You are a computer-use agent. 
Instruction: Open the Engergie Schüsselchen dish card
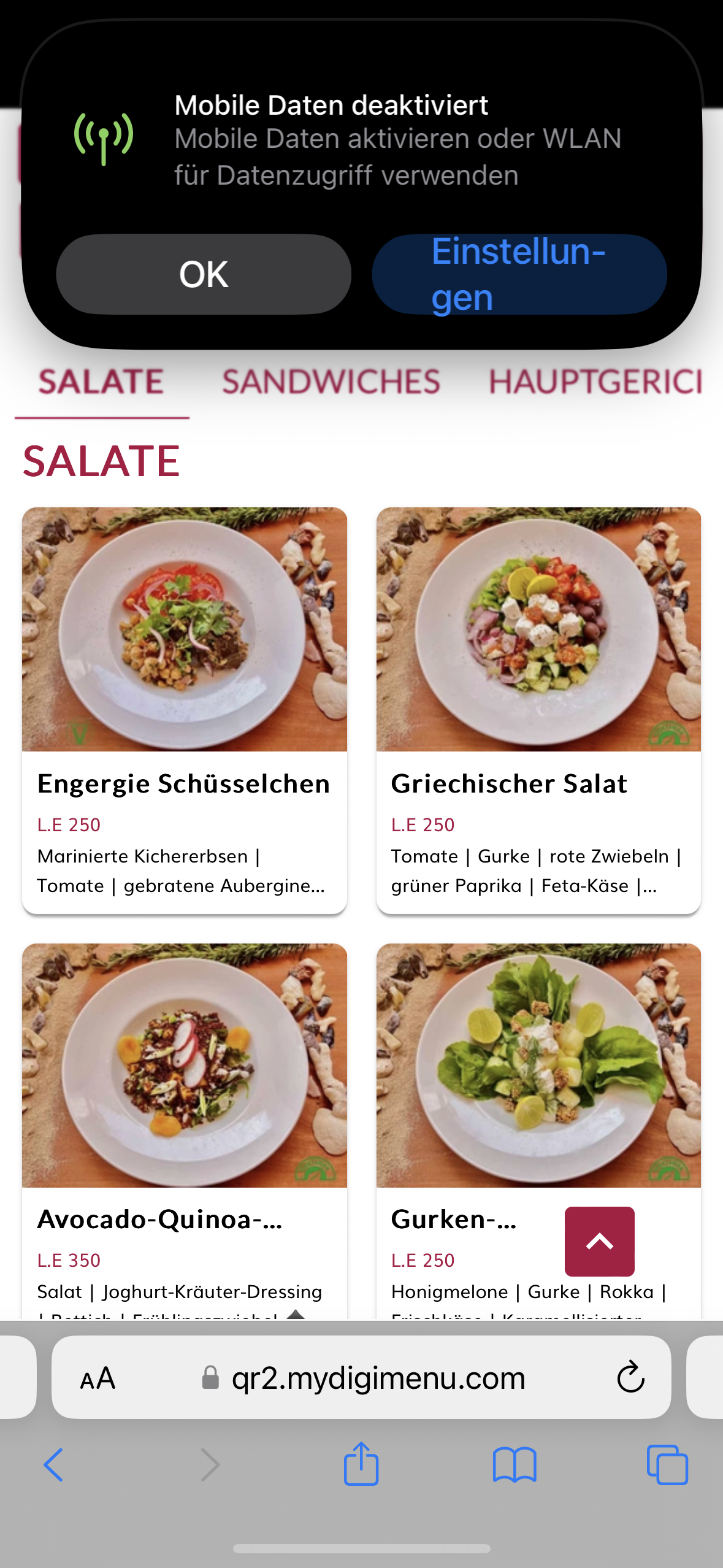[184, 709]
